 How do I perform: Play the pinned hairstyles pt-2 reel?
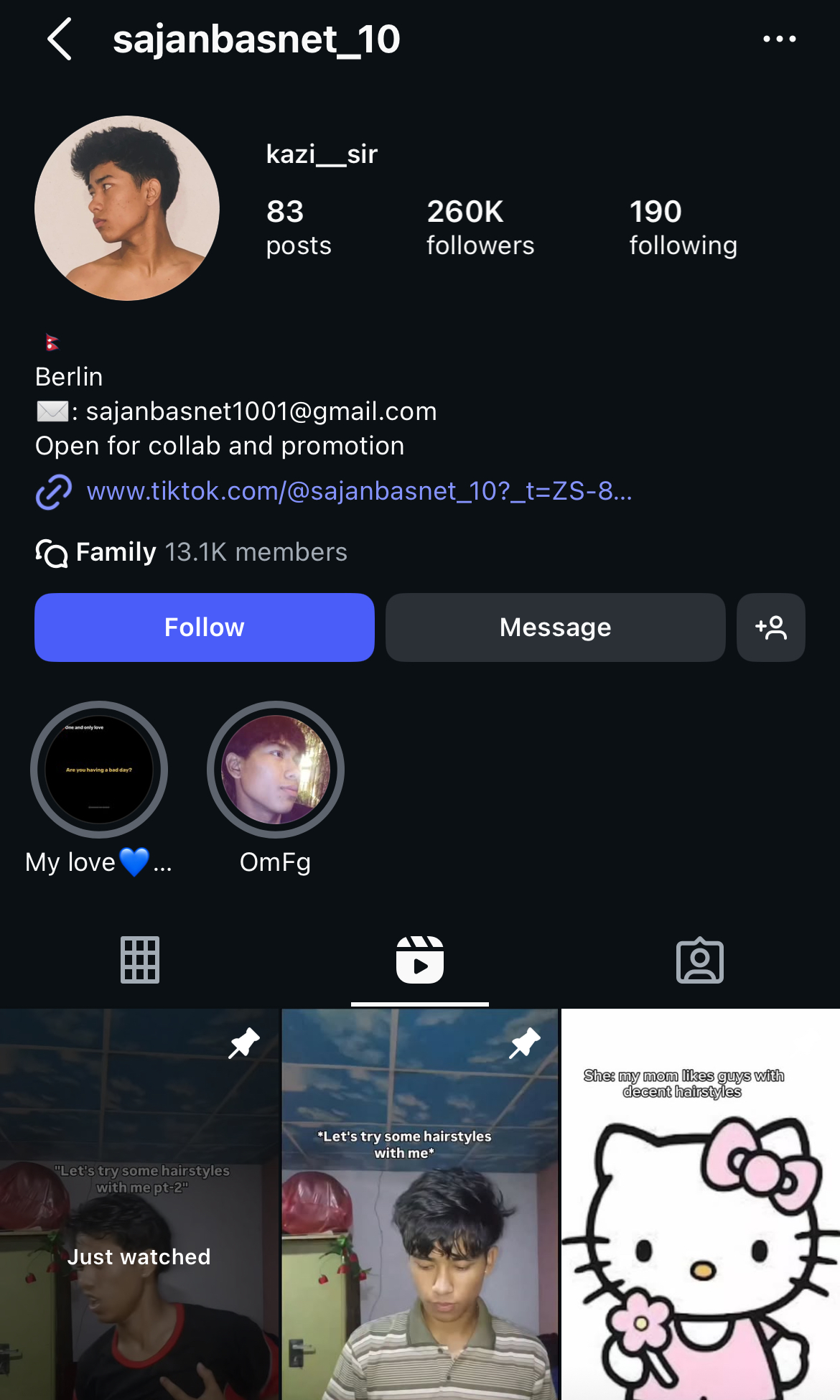click(x=139, y=1206)
